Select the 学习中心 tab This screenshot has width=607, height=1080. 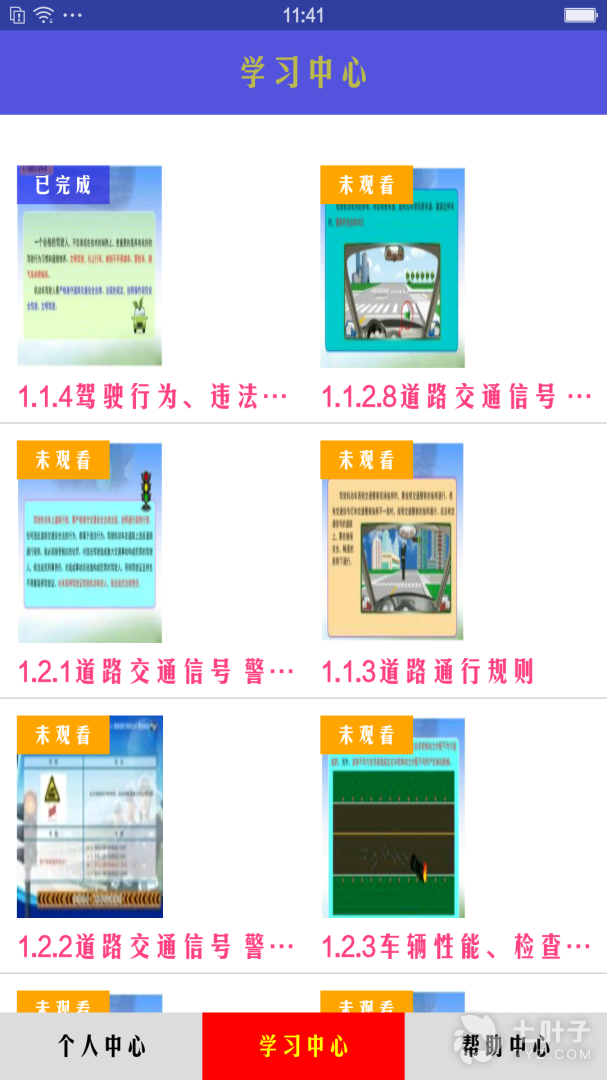[303, 1046]
